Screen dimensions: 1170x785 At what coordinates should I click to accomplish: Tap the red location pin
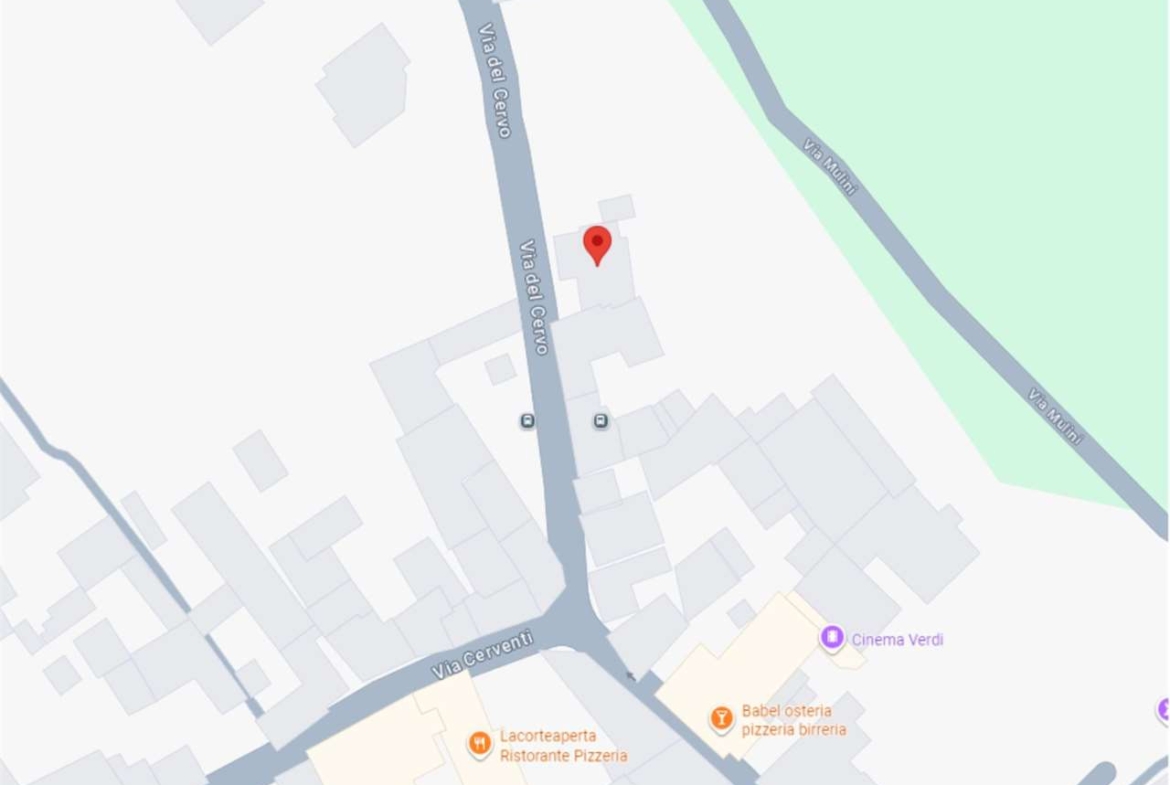[x=597, y=244]
